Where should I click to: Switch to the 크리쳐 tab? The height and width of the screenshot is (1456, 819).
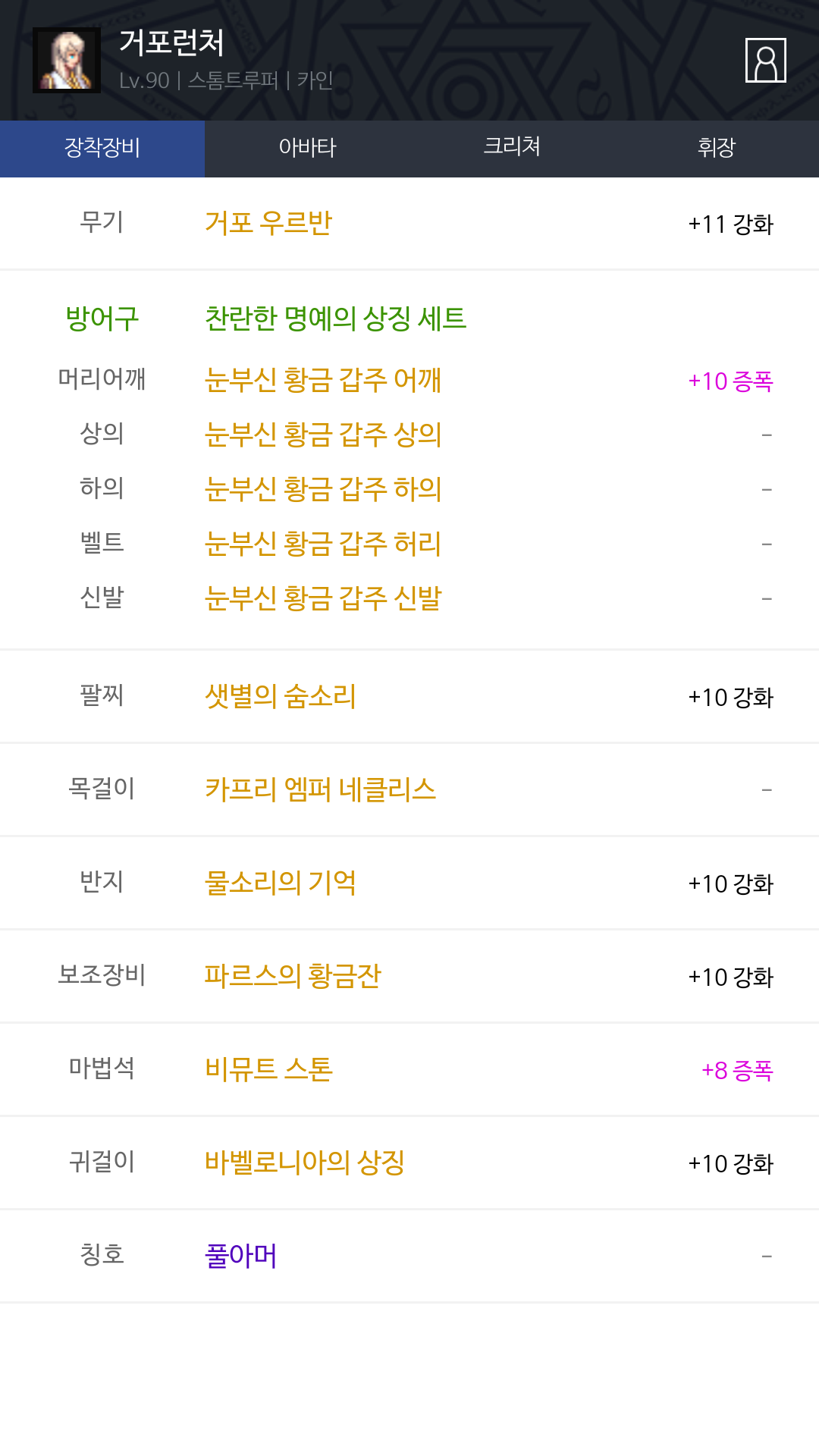(512, 149)
